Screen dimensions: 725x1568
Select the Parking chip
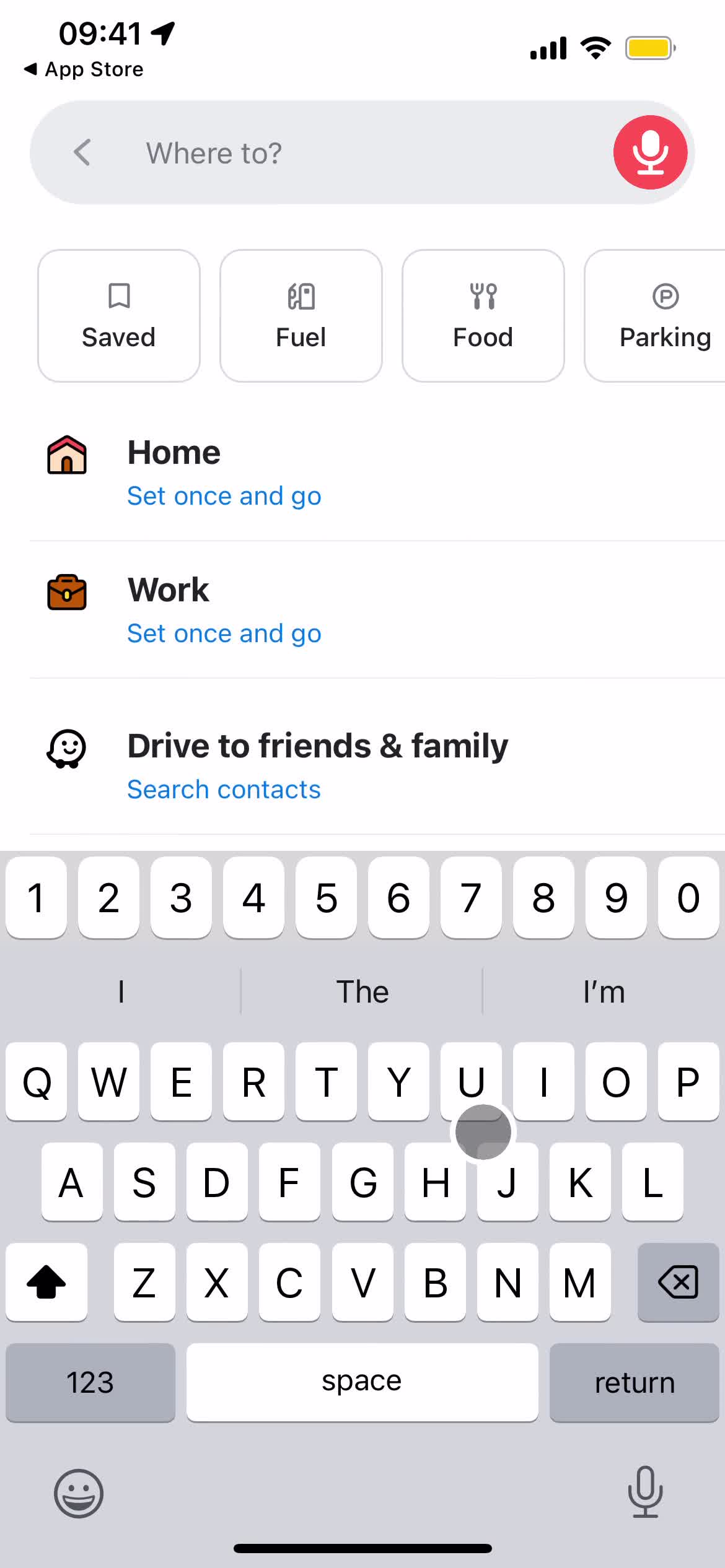coord(657,316)
